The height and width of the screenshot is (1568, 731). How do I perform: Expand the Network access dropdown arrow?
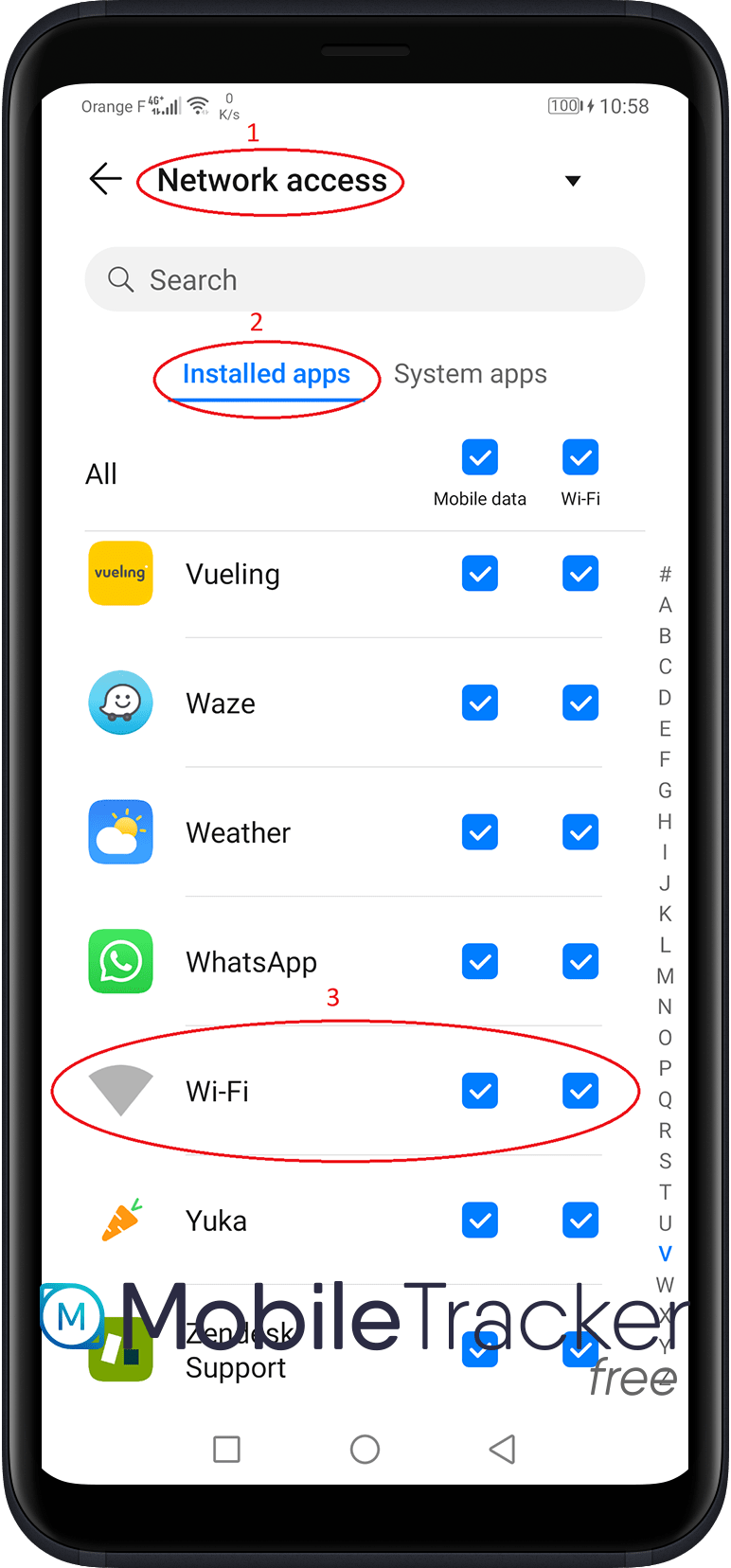click(572, 181)
